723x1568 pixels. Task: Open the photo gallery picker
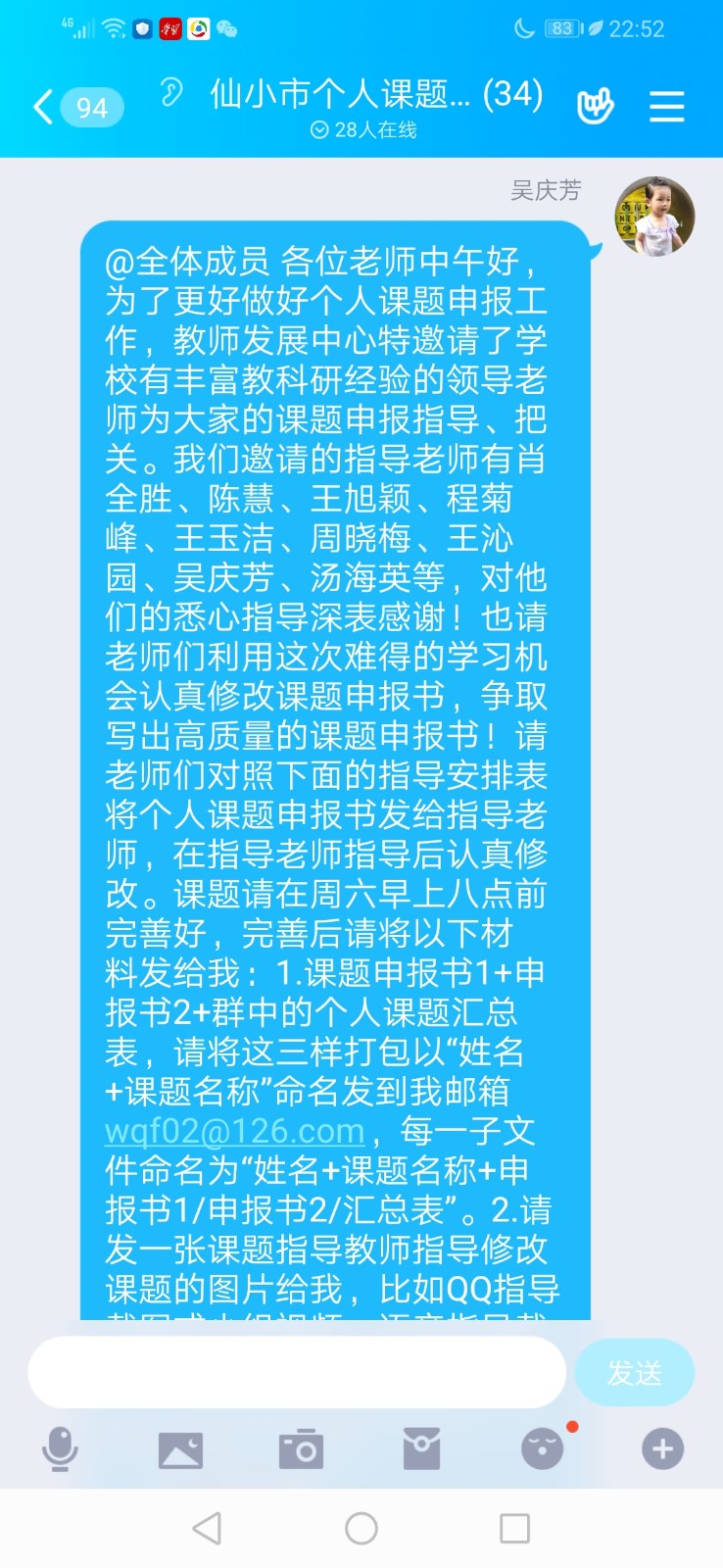(180, 1449)
